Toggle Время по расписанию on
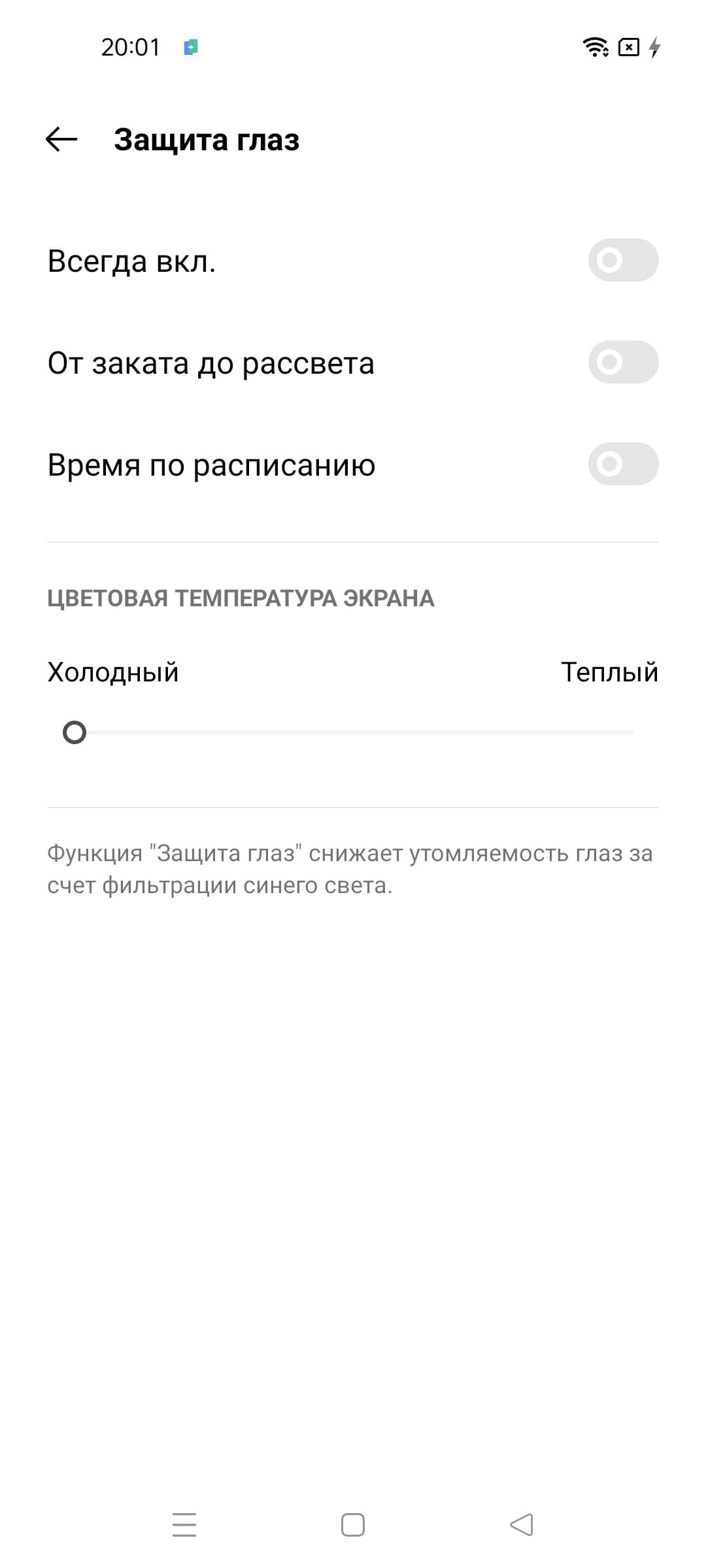 coord(622,464)
